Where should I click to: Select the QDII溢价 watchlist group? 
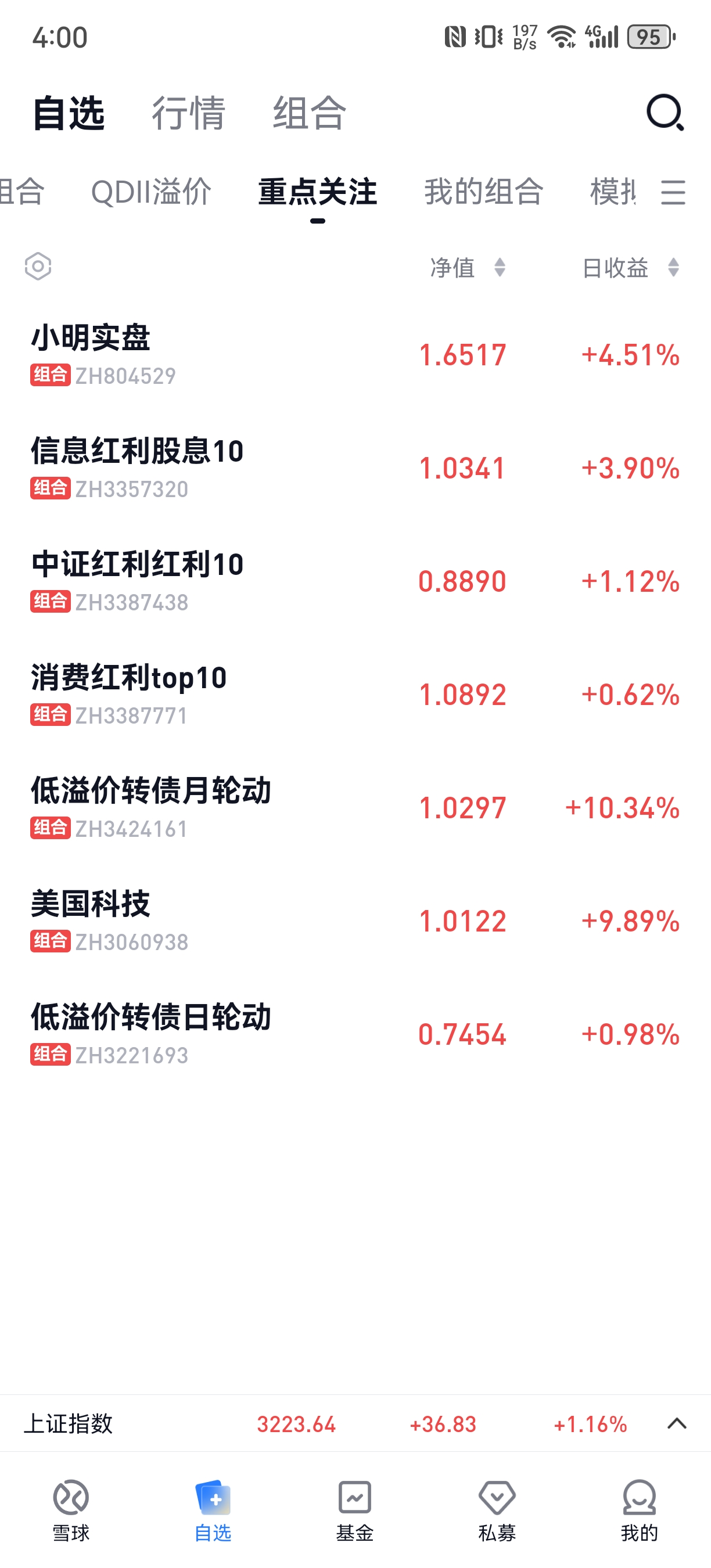coord(151,192)
